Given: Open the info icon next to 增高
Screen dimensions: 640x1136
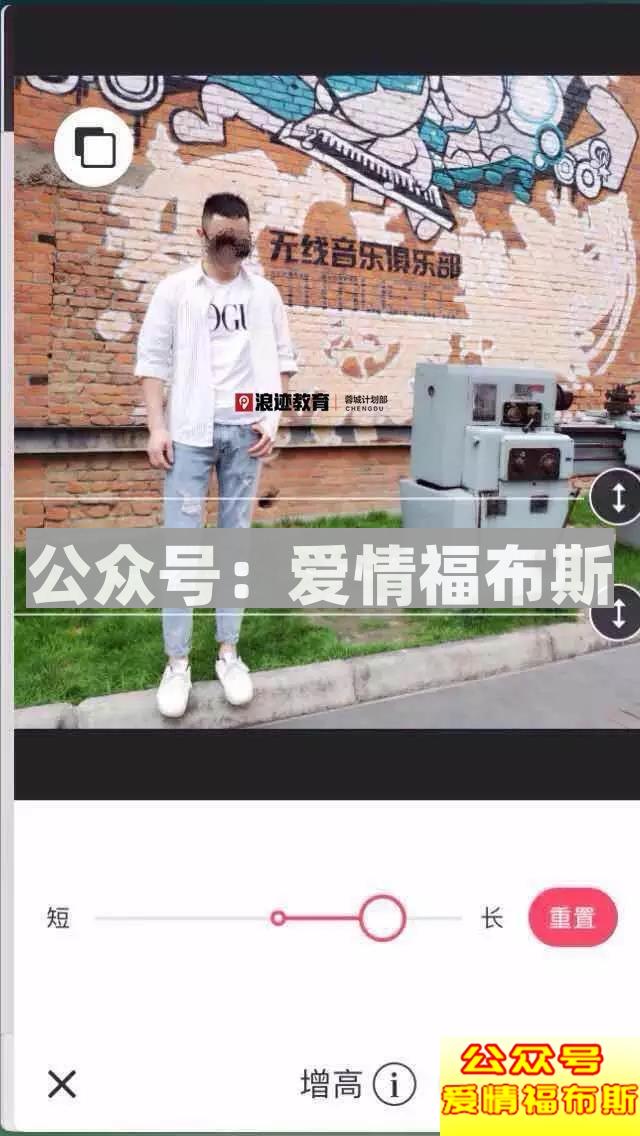Looking at the screenshot, I should point(394,1084).
